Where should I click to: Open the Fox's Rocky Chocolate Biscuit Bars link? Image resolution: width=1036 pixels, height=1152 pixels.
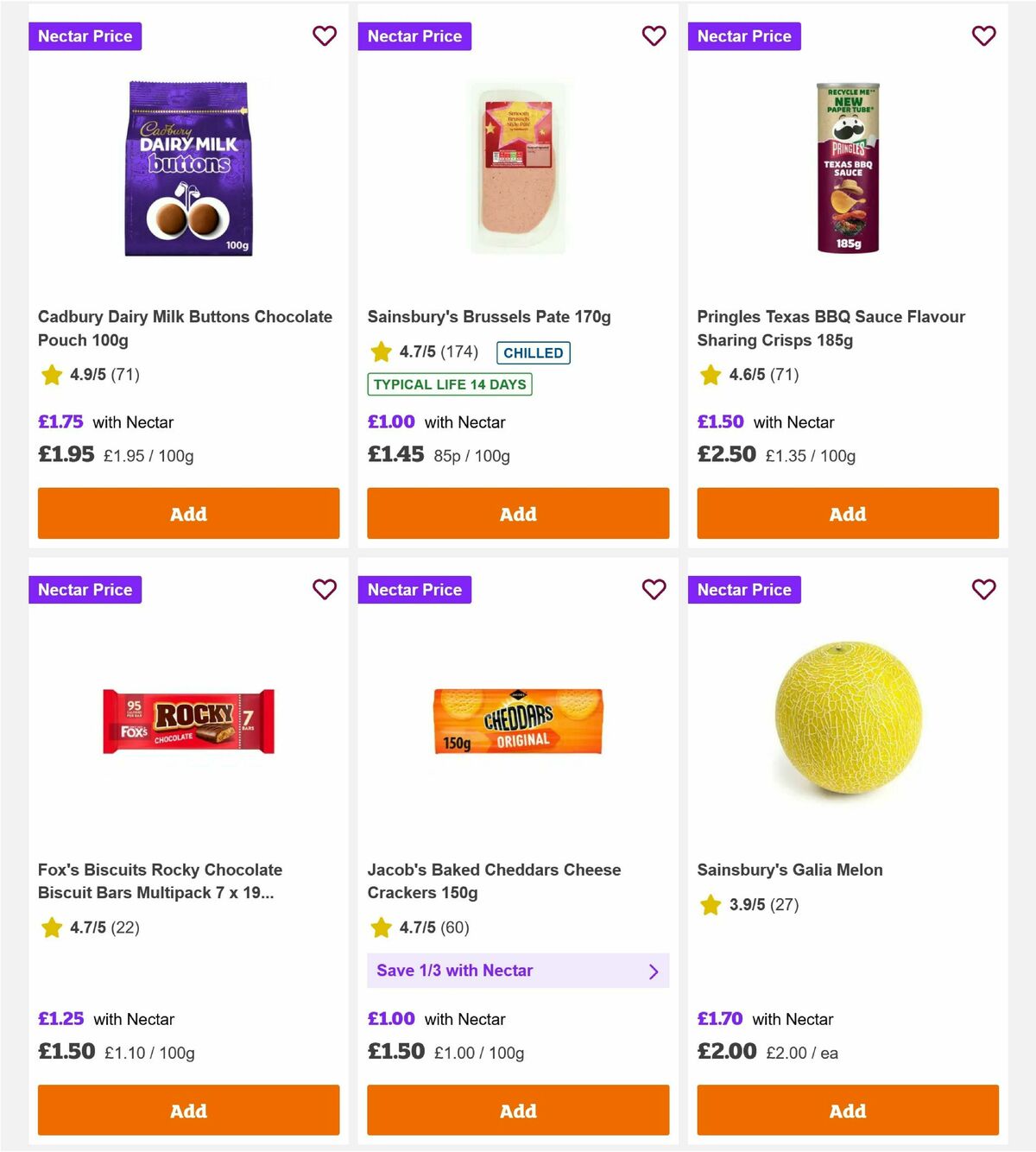pos(160,881)
